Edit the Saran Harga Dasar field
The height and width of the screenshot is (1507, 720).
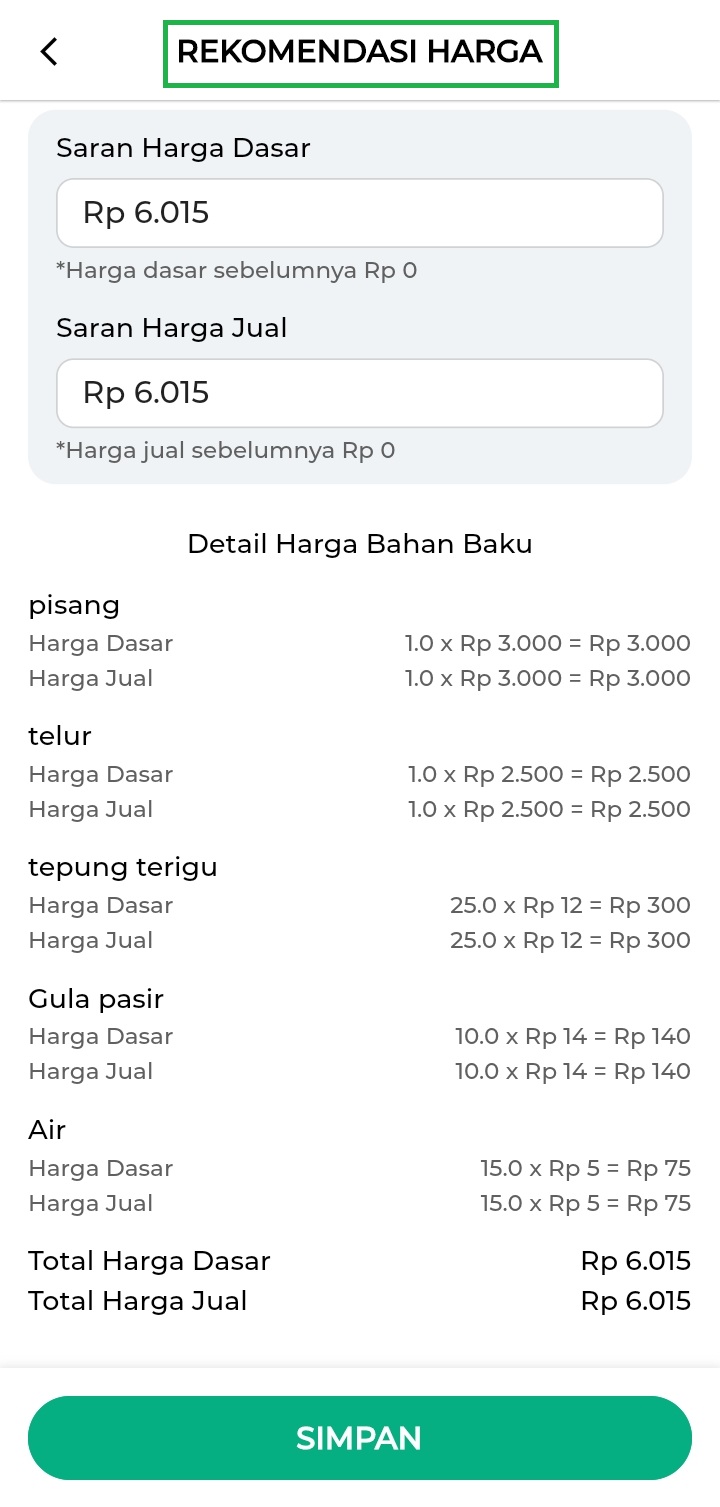360,213
